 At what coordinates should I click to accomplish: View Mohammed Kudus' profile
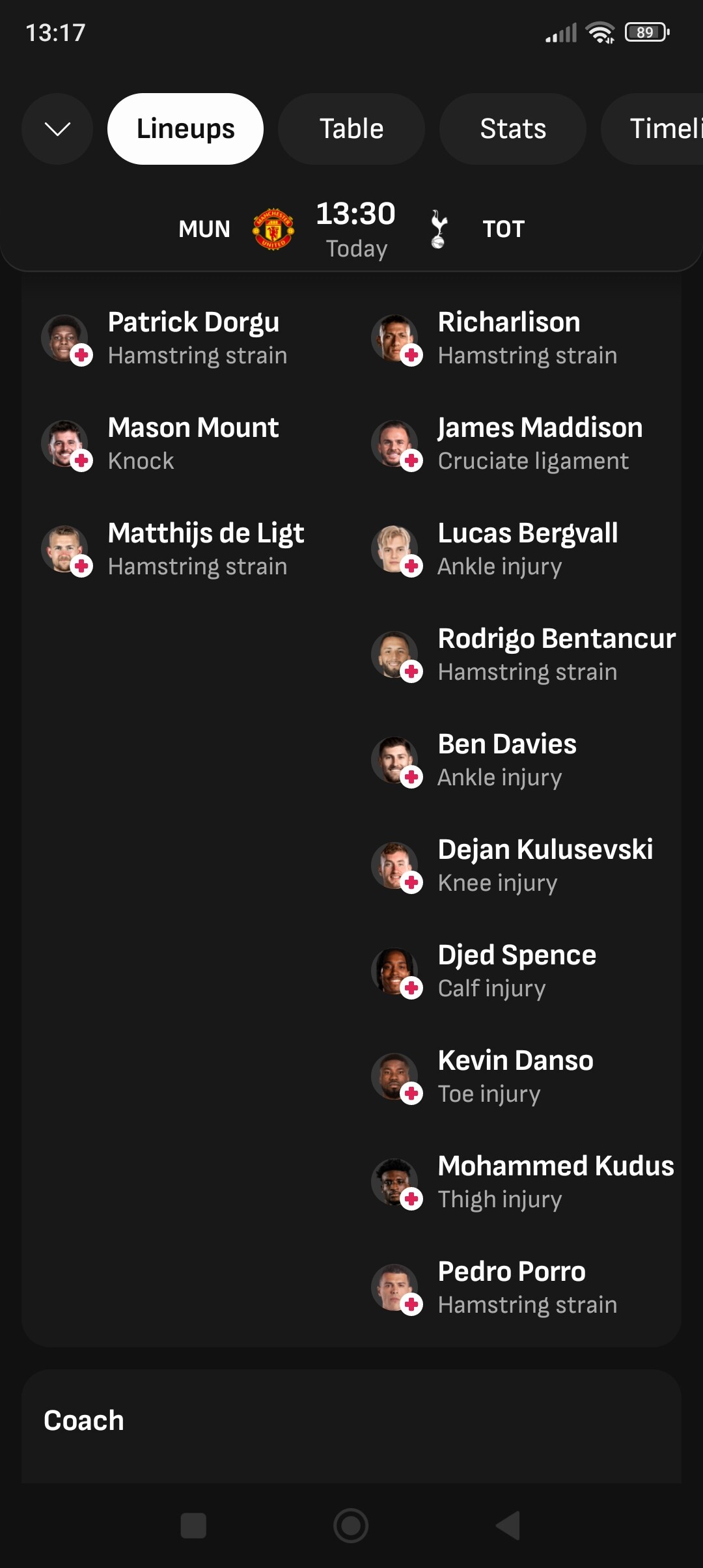click(555, 1182)
